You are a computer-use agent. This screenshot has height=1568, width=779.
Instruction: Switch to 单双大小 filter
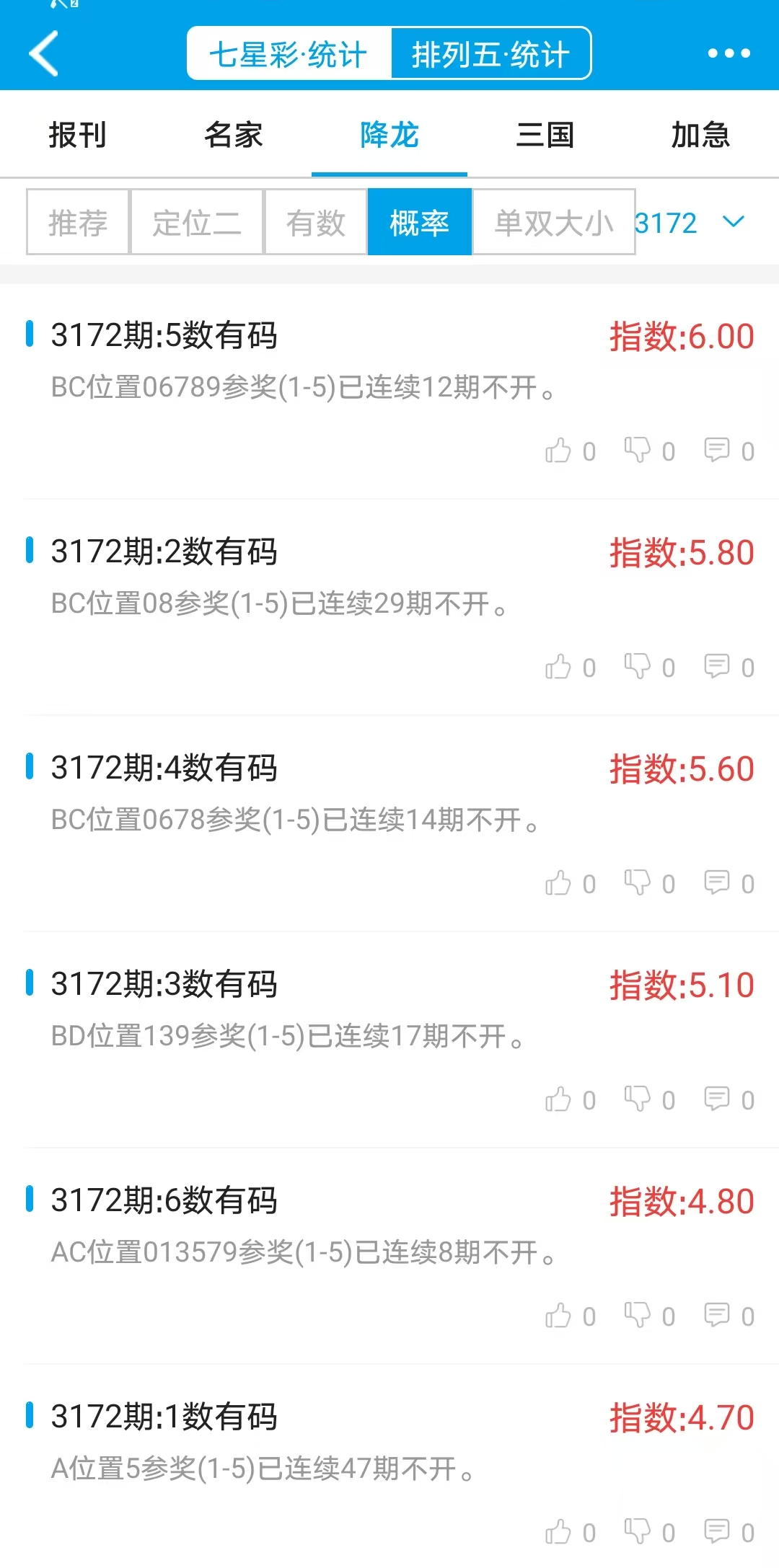point(553,223)
